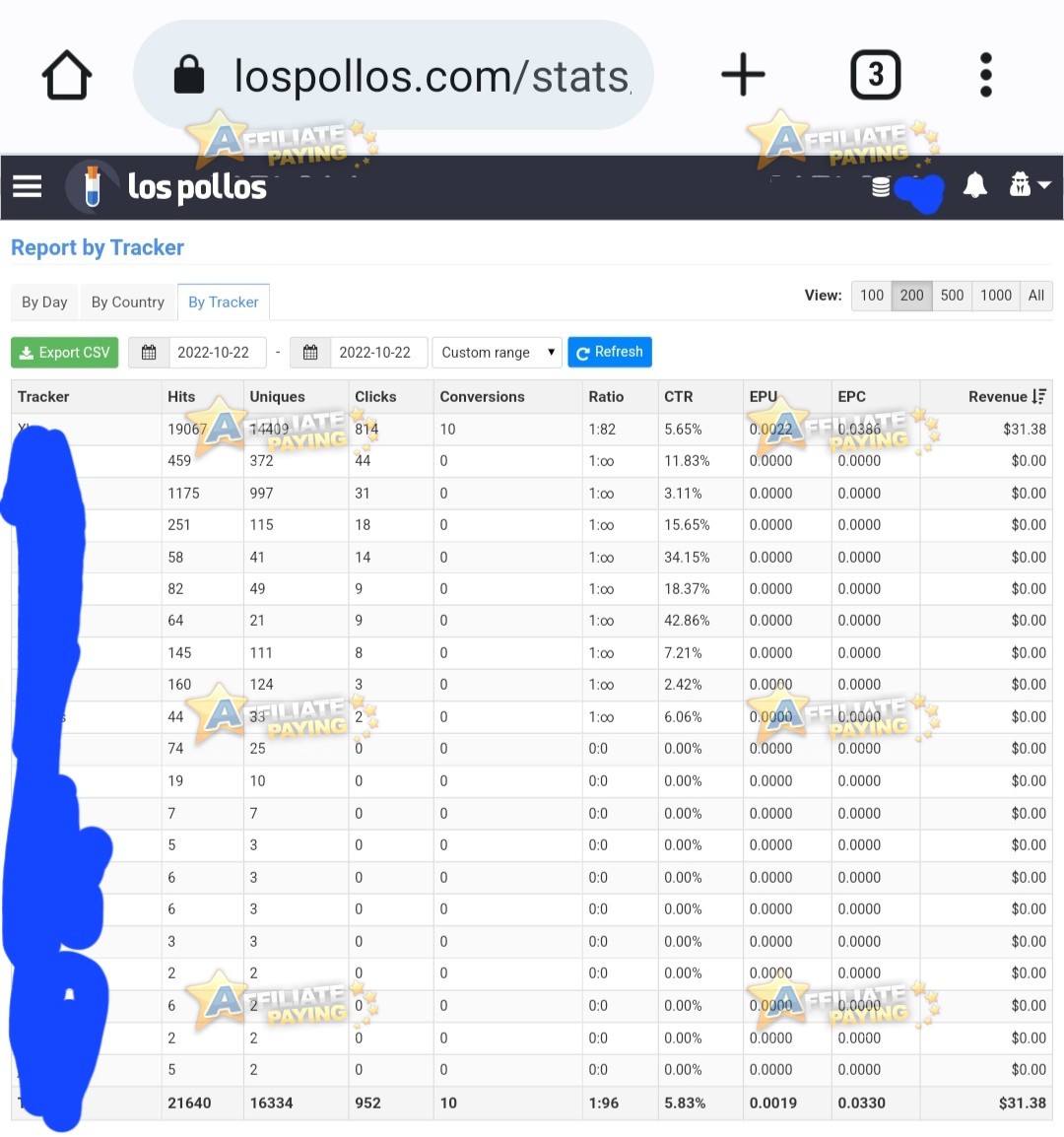Refresh the tracker report
Image resolution: width=1064 pixels, height=1137 pixels.
(610, 352)
